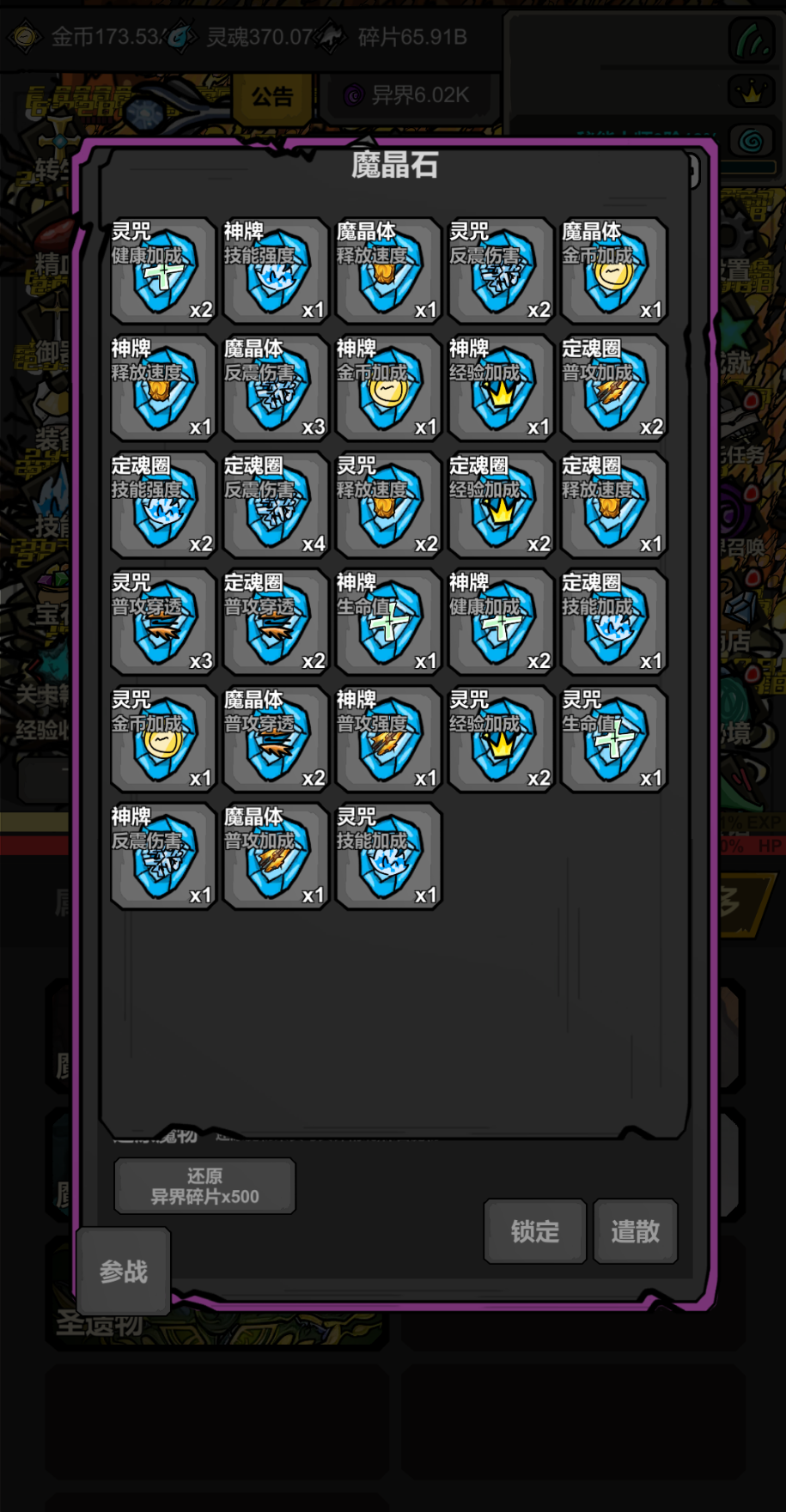Viewport: 786px width, 1512px height.
Task: Select the 灵咒 技能加成 x1 crystal
Action: tap(388, 856)
